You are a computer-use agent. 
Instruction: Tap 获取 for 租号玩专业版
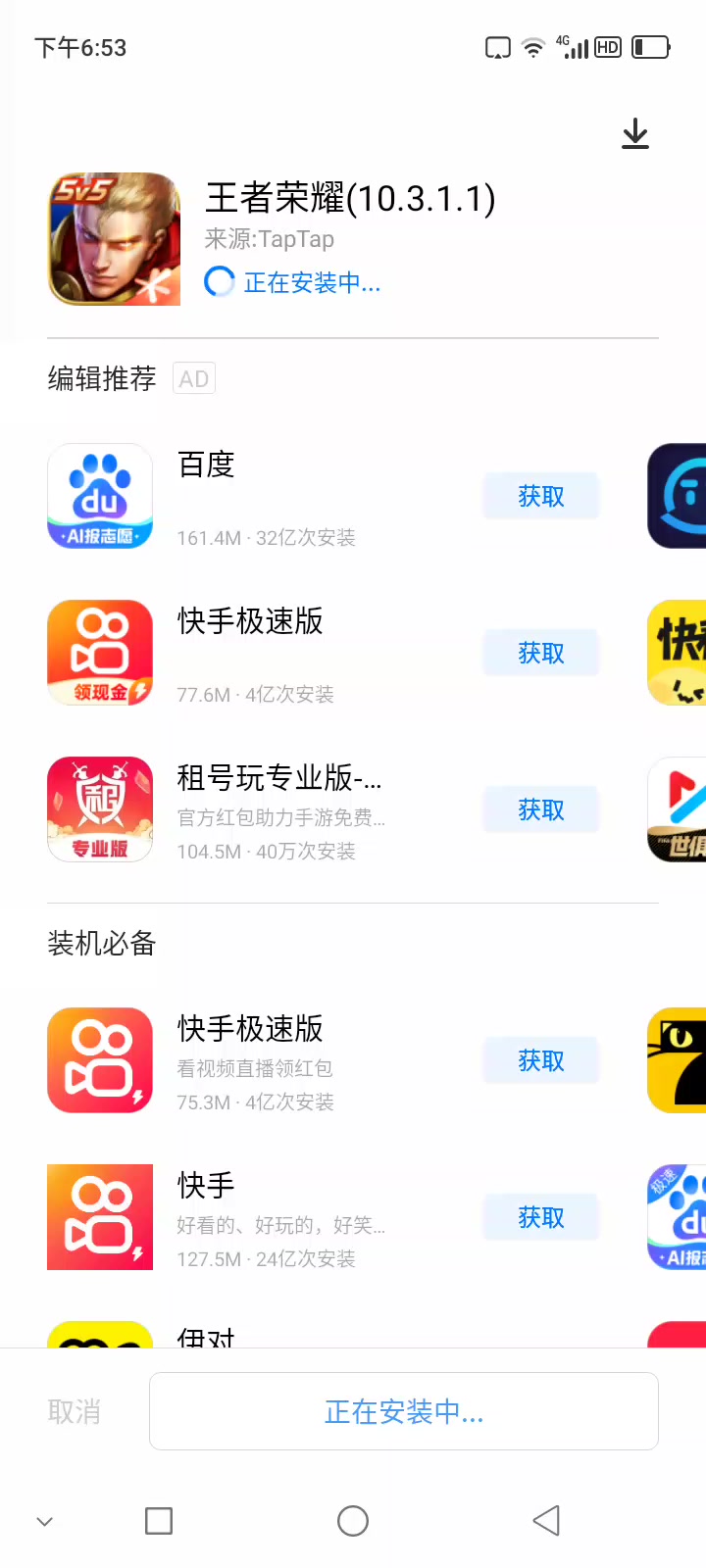[541, 810]
